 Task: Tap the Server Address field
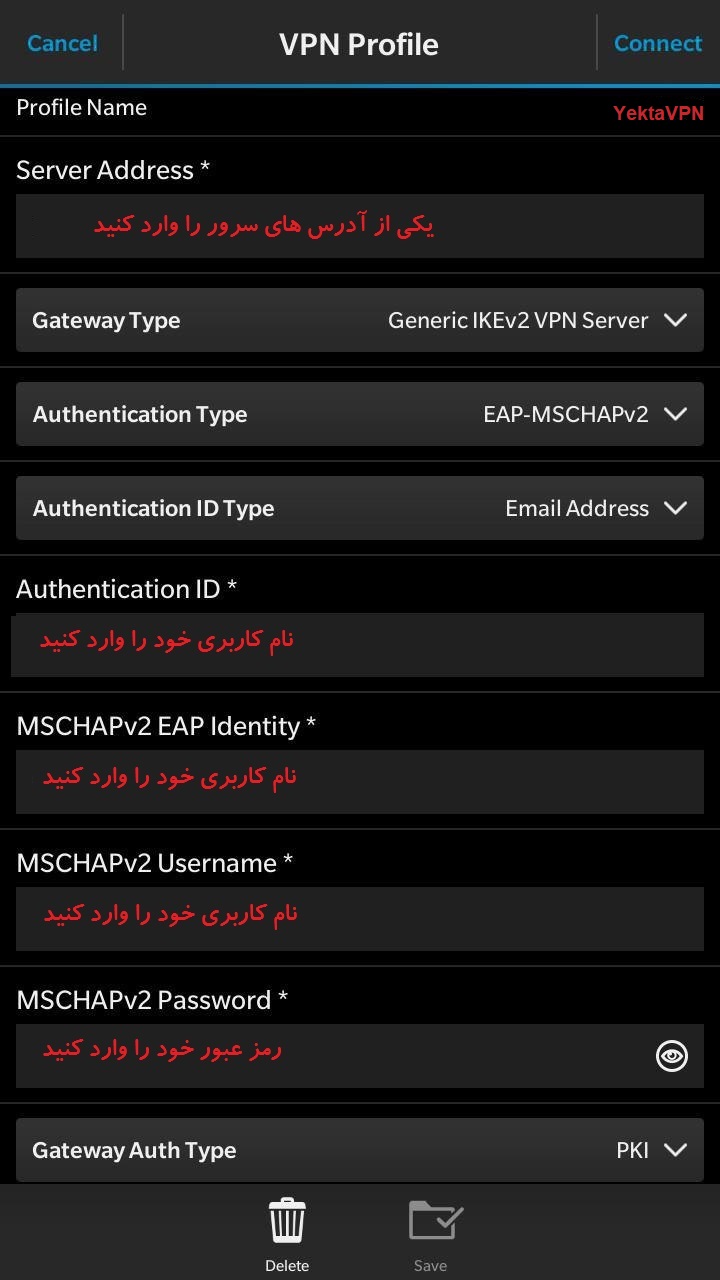pos(360,226)
